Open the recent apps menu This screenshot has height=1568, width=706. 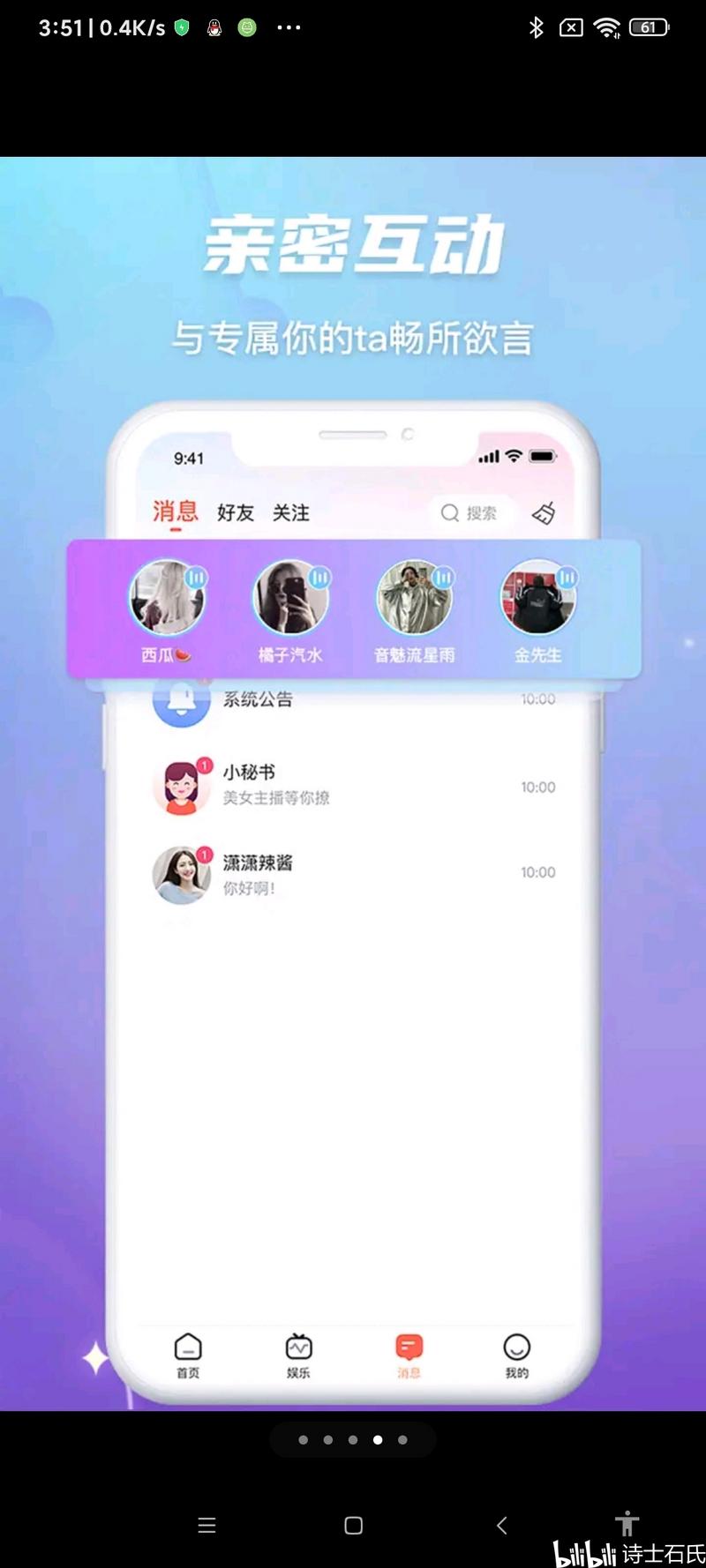[207, 1525]
